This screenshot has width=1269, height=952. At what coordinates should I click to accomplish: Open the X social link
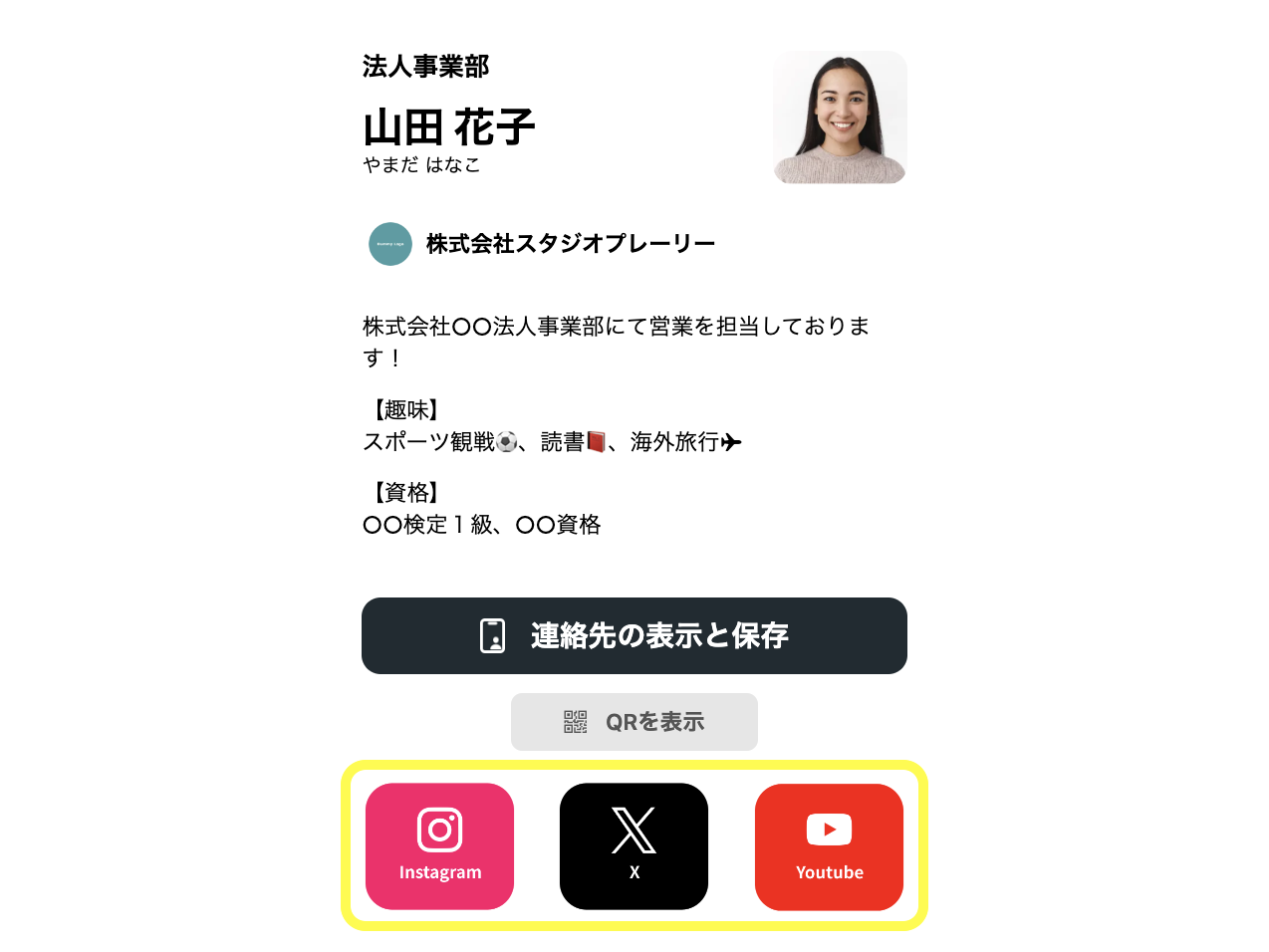pyautogui.click(x=634, y=846)
